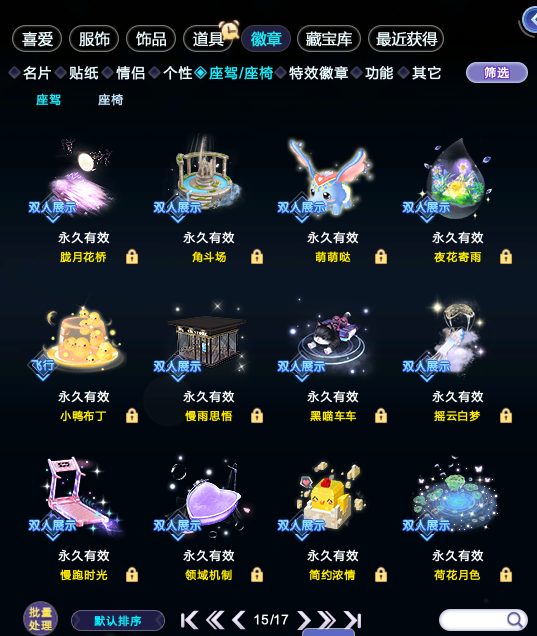
Task: Switch to the 座椅 sub-tab
Action: [110, 100]
